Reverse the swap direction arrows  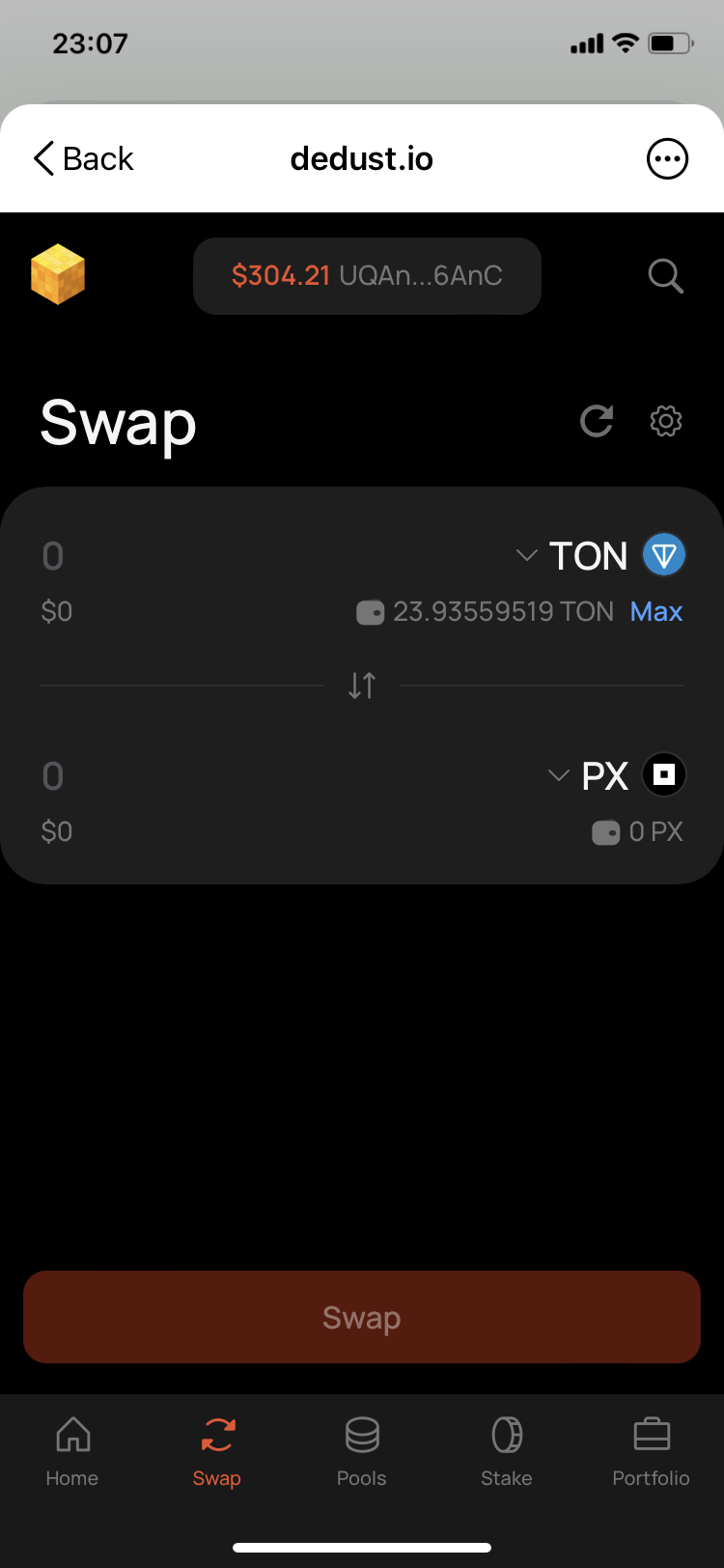pyautogui.click(x=362, y=686)
